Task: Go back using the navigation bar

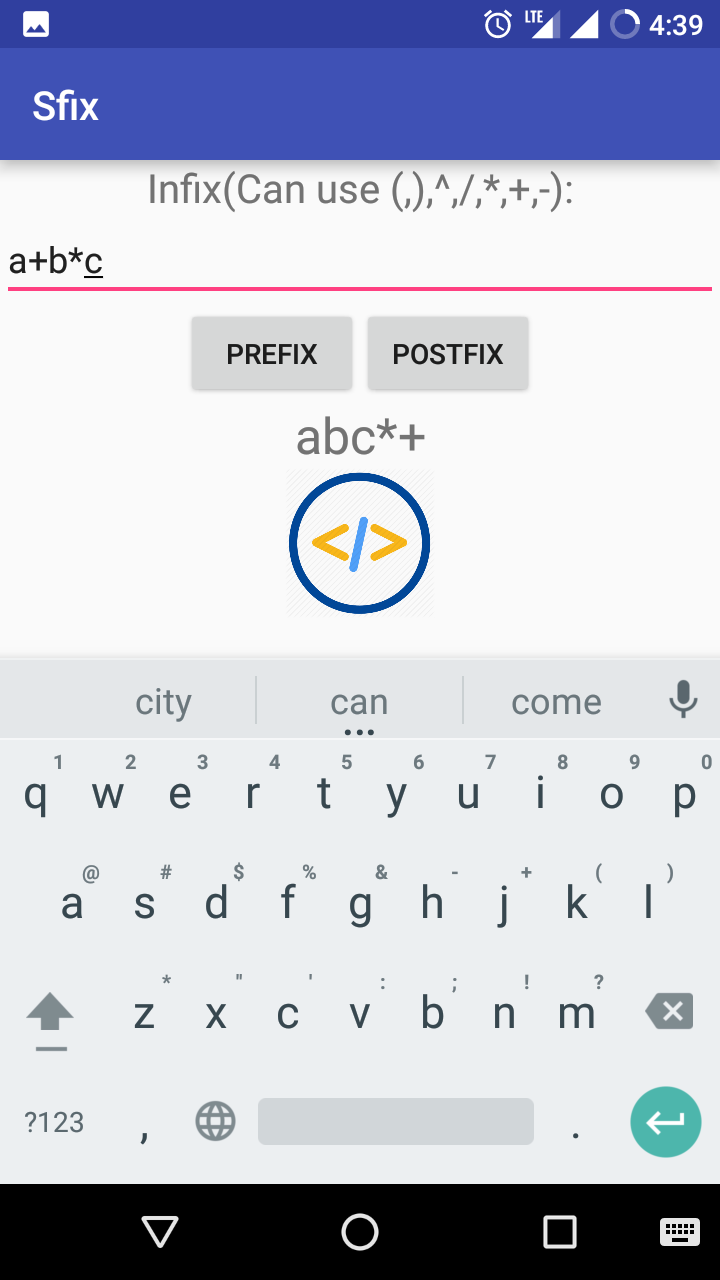Action: coord(160,1232)
